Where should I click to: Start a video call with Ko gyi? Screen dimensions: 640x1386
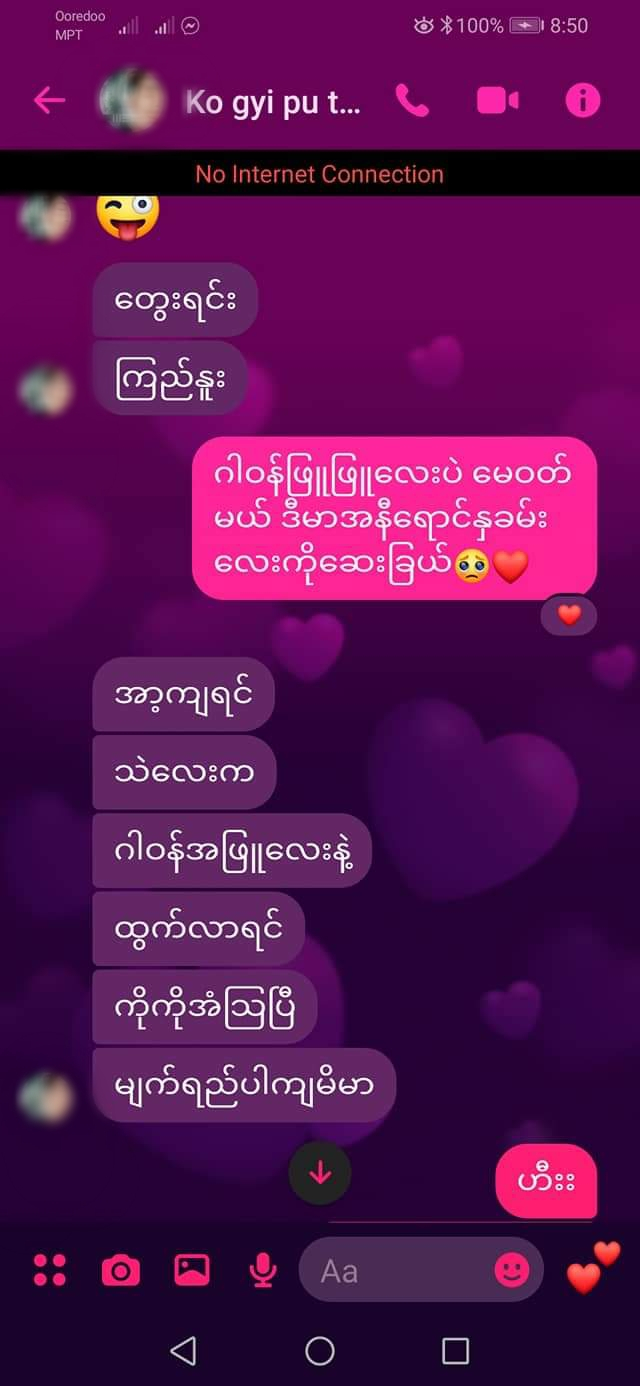pyautogui.click(x=497, y=100)
